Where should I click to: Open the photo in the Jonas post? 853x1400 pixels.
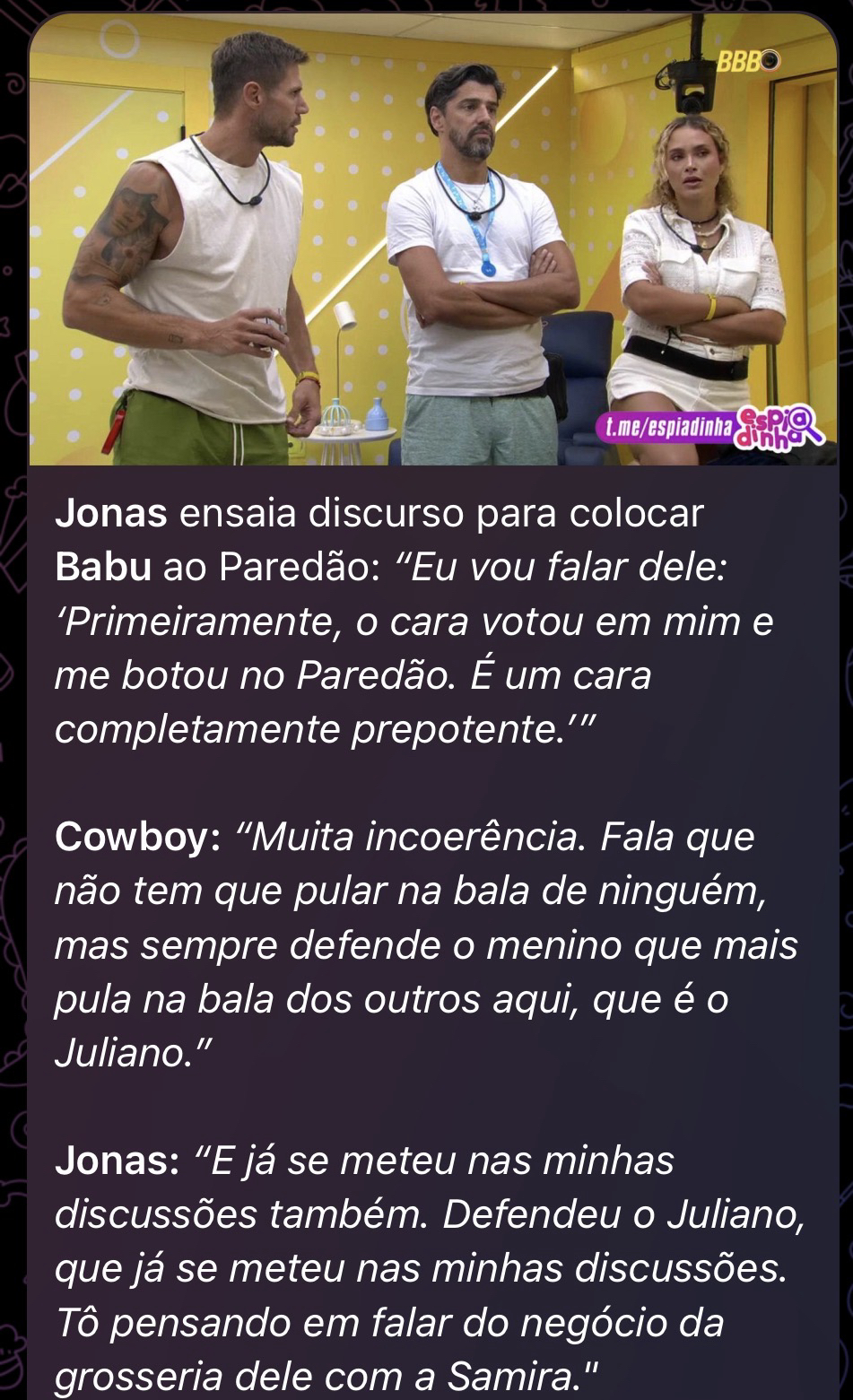tap(433, 240)
